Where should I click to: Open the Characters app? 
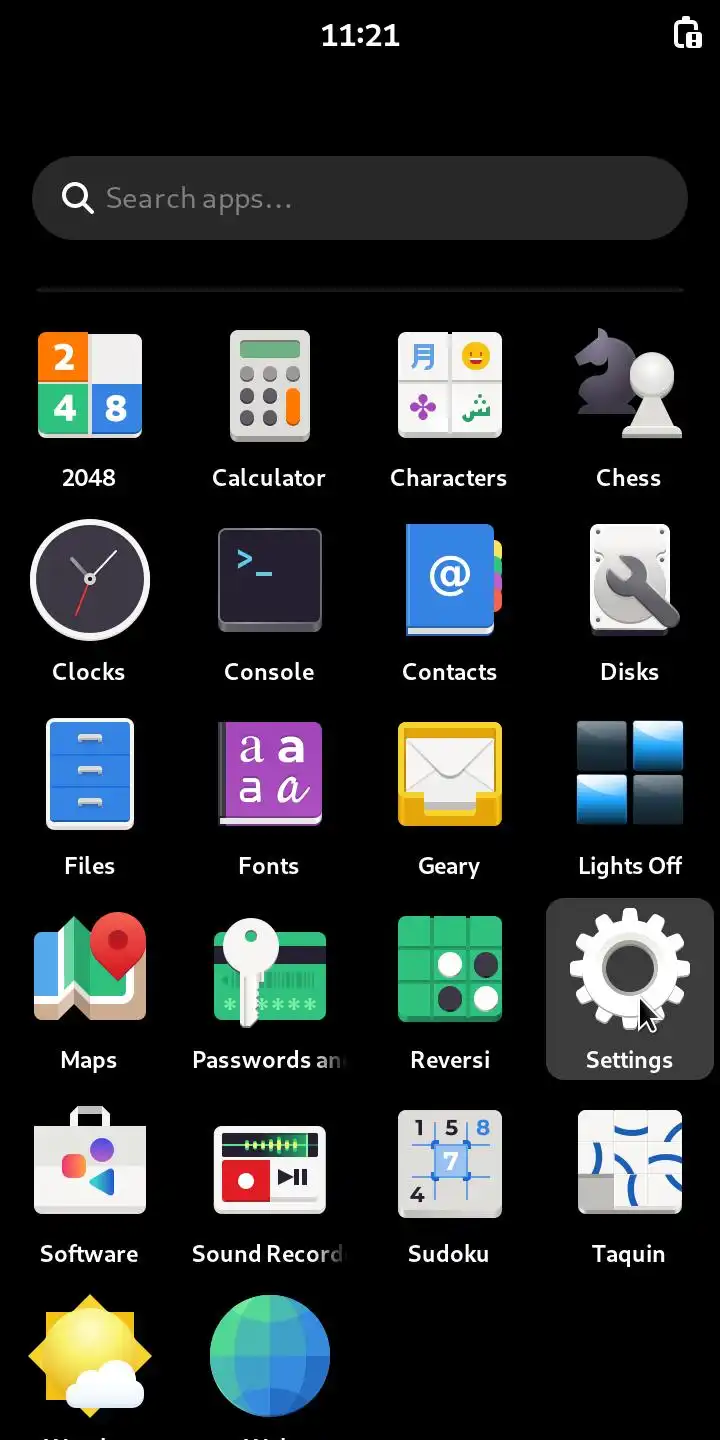pyautogui.click(x=450, y=387)
